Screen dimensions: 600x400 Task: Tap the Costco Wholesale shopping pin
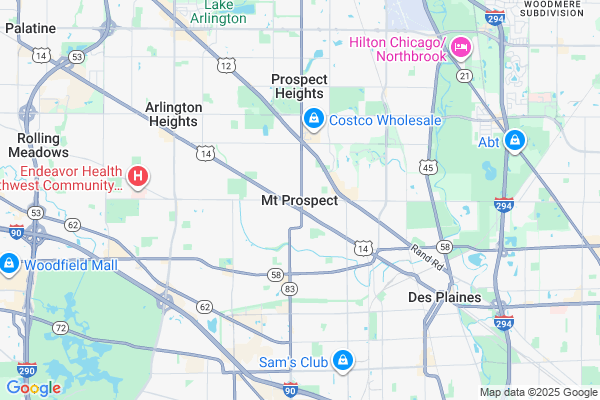314,120
